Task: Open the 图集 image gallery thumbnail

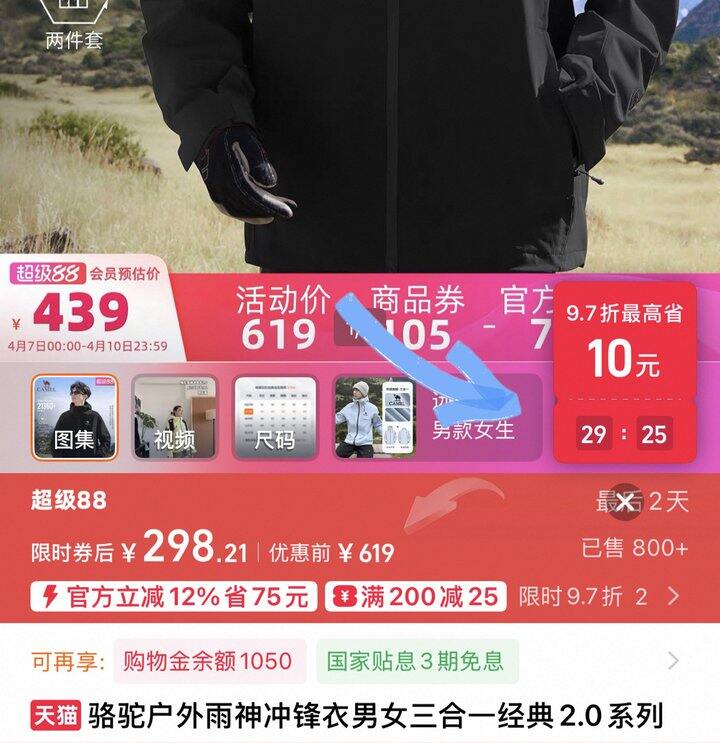Action: [x=74, y=417]
